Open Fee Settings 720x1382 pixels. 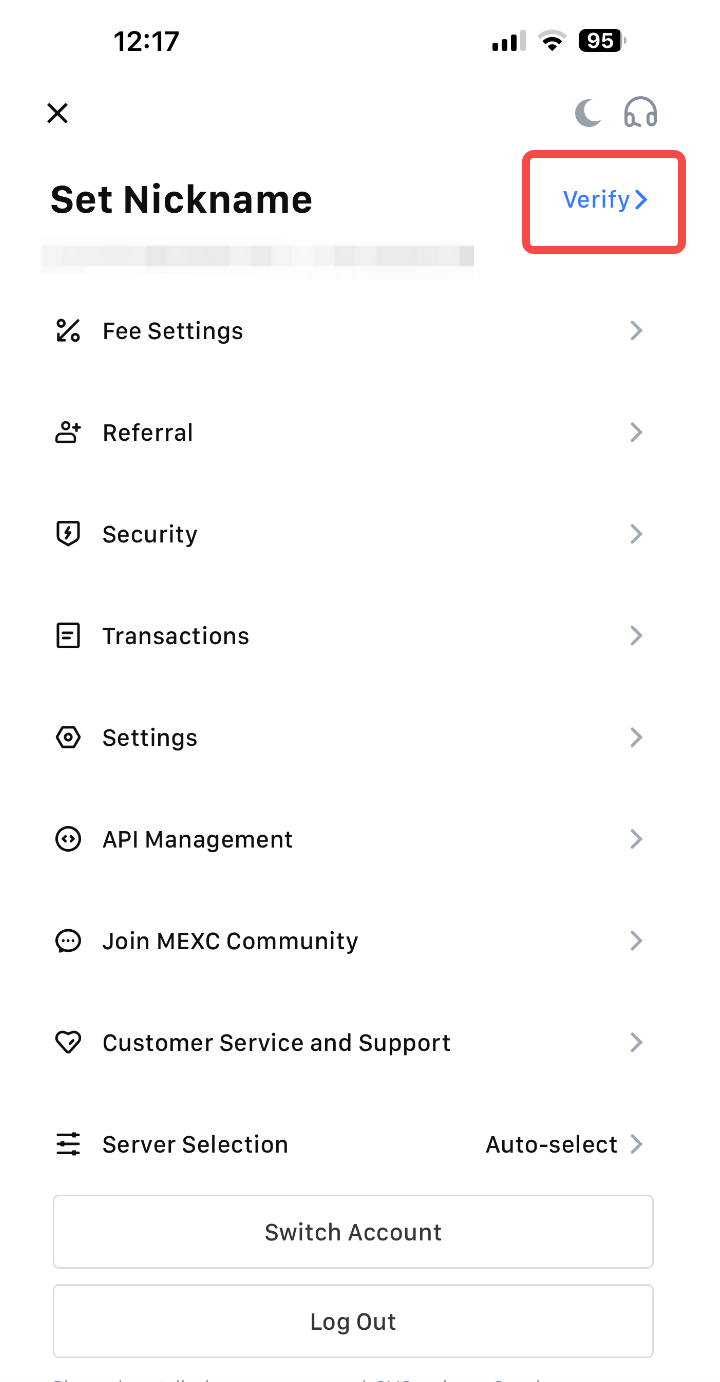point(352,331)
